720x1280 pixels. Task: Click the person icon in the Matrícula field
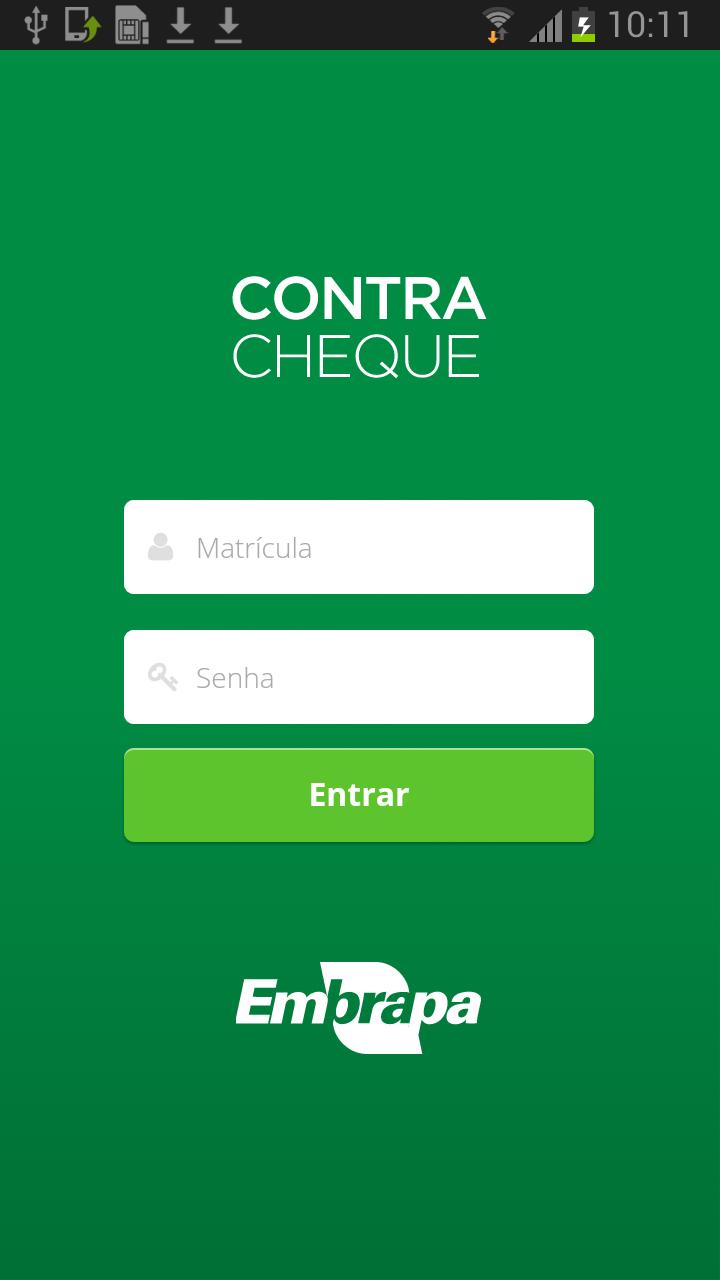(x=161, y=546)
